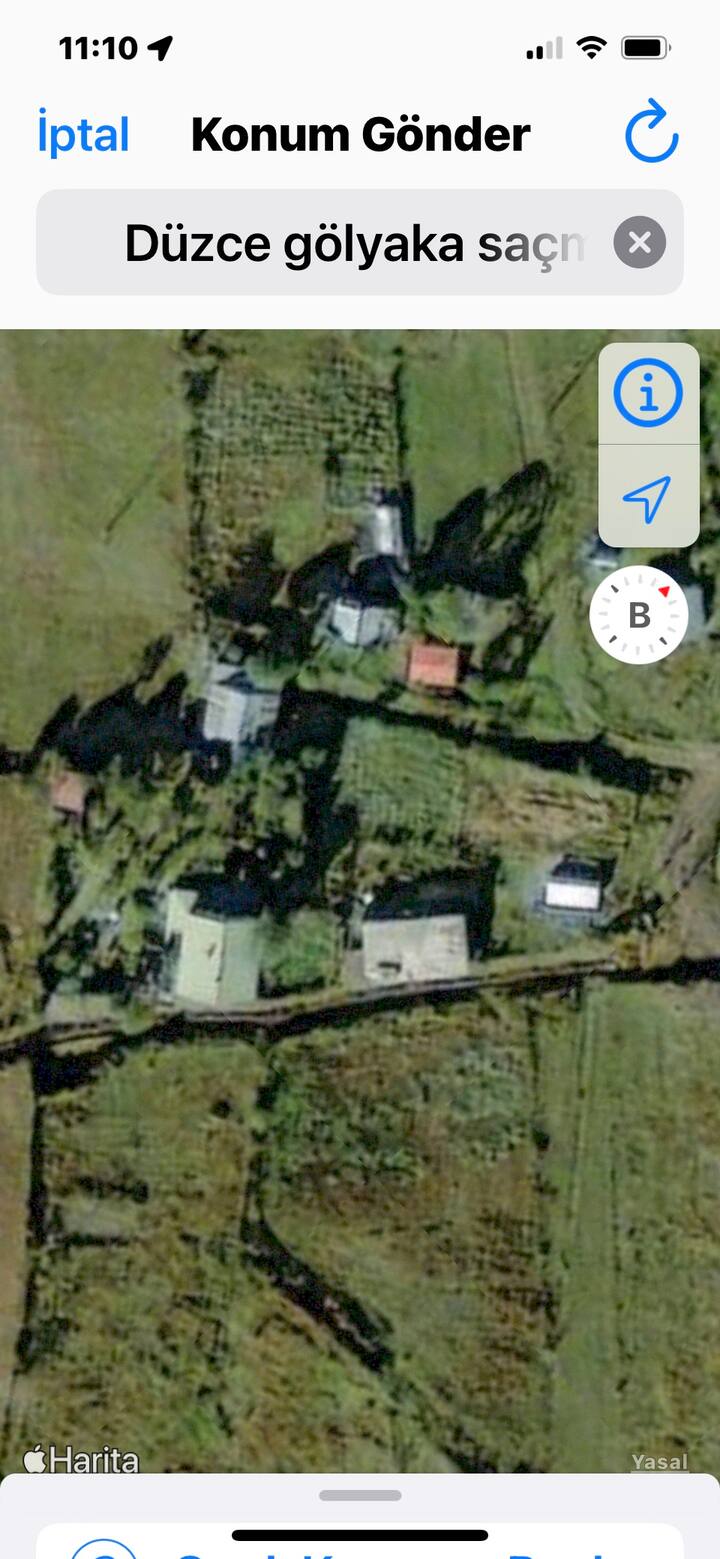Open the map info settings
The image size is (720, 1559).
point(648,394)
